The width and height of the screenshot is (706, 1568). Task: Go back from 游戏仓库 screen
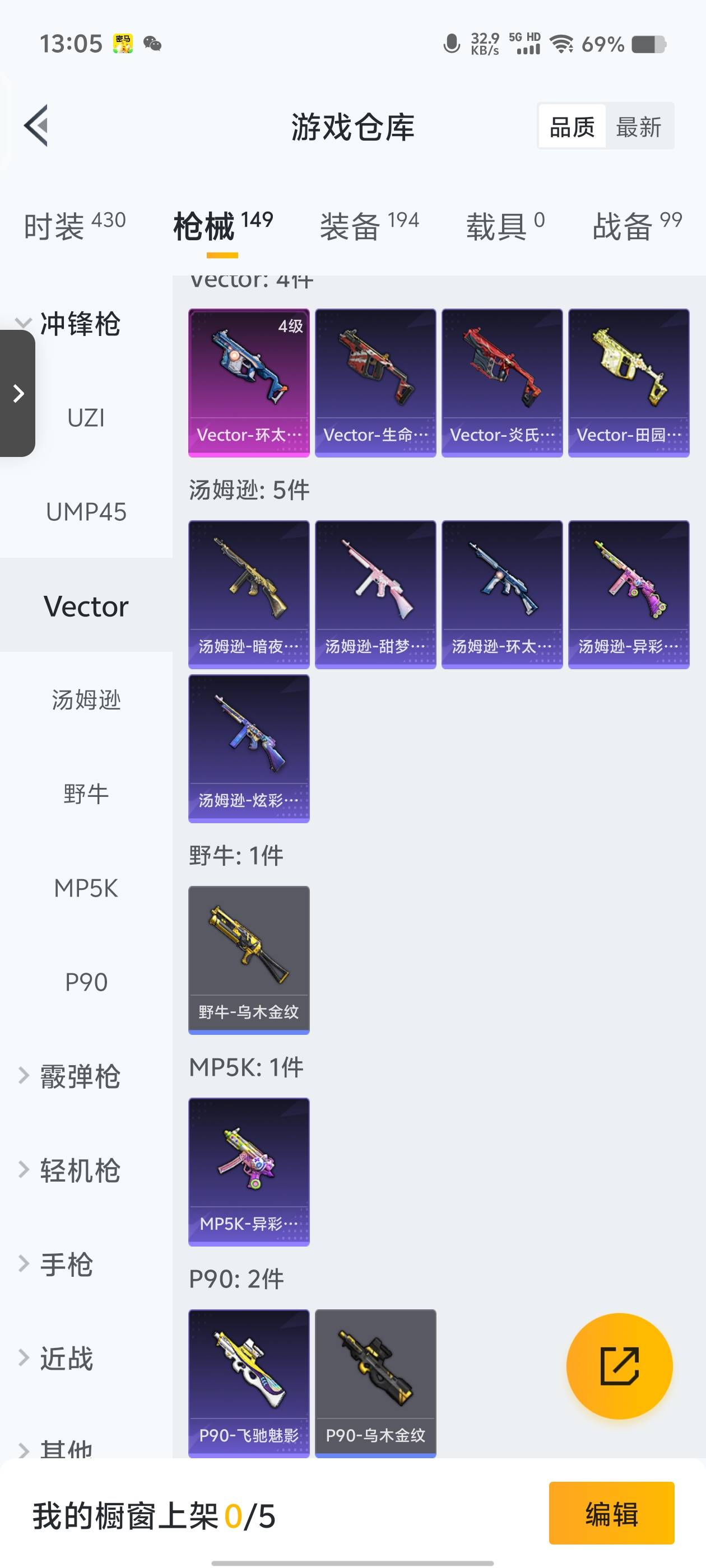pos(36,126)
